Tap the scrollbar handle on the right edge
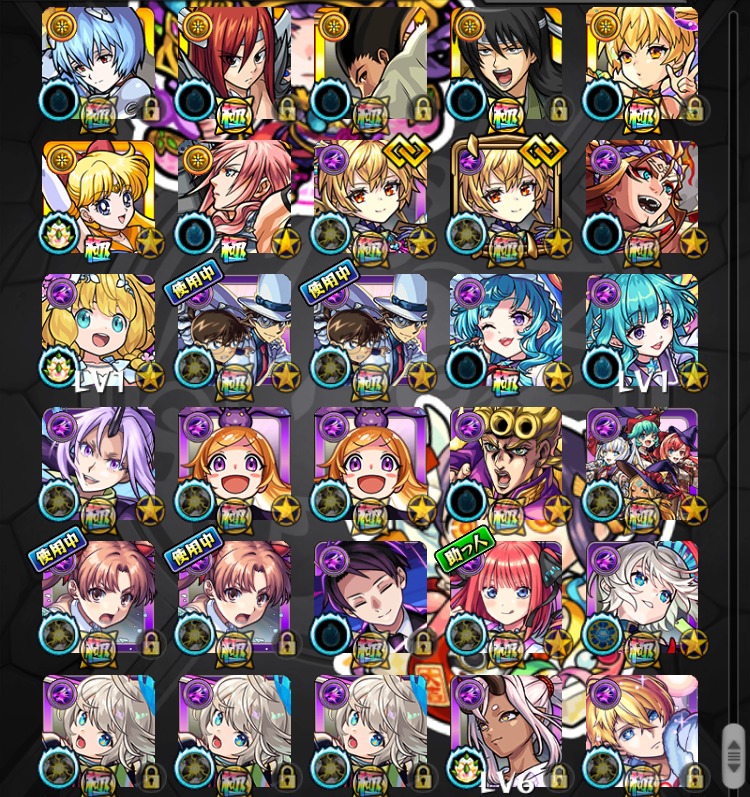The width and height of the screenshot is (750, 797). pyautogui.click(x=734, y=755)
